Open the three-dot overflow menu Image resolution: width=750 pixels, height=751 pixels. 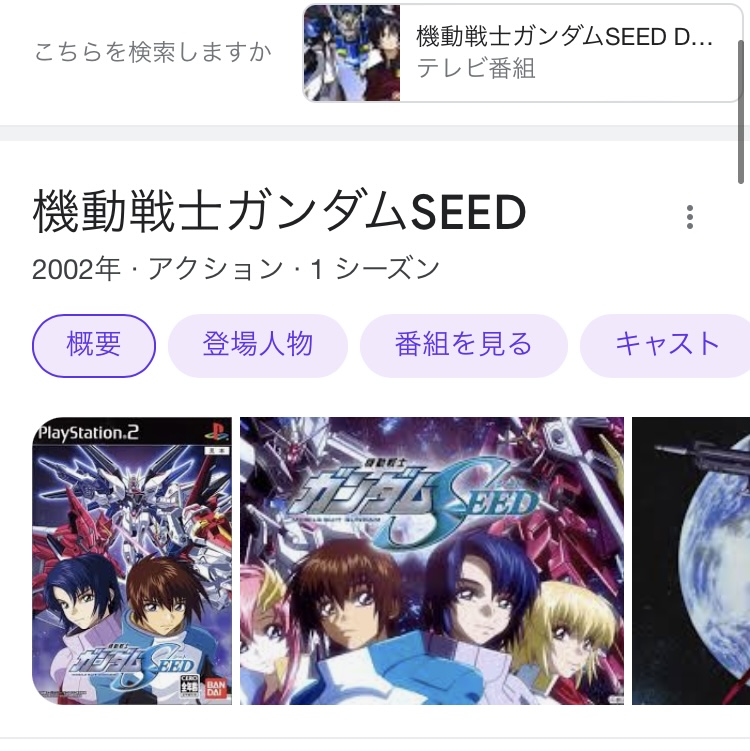click(689, 217)
